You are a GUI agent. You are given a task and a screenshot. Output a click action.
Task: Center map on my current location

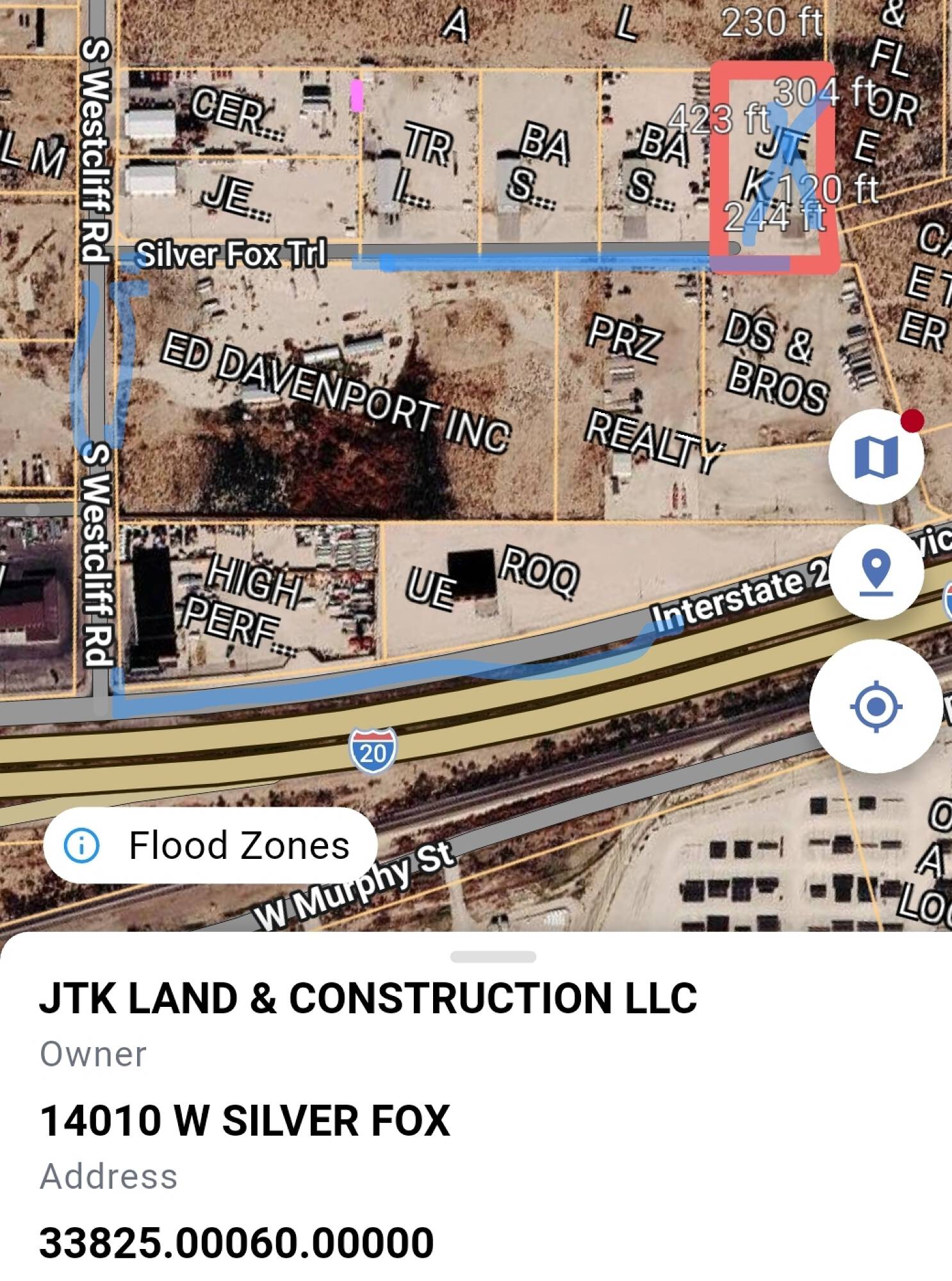click(876, 707)
